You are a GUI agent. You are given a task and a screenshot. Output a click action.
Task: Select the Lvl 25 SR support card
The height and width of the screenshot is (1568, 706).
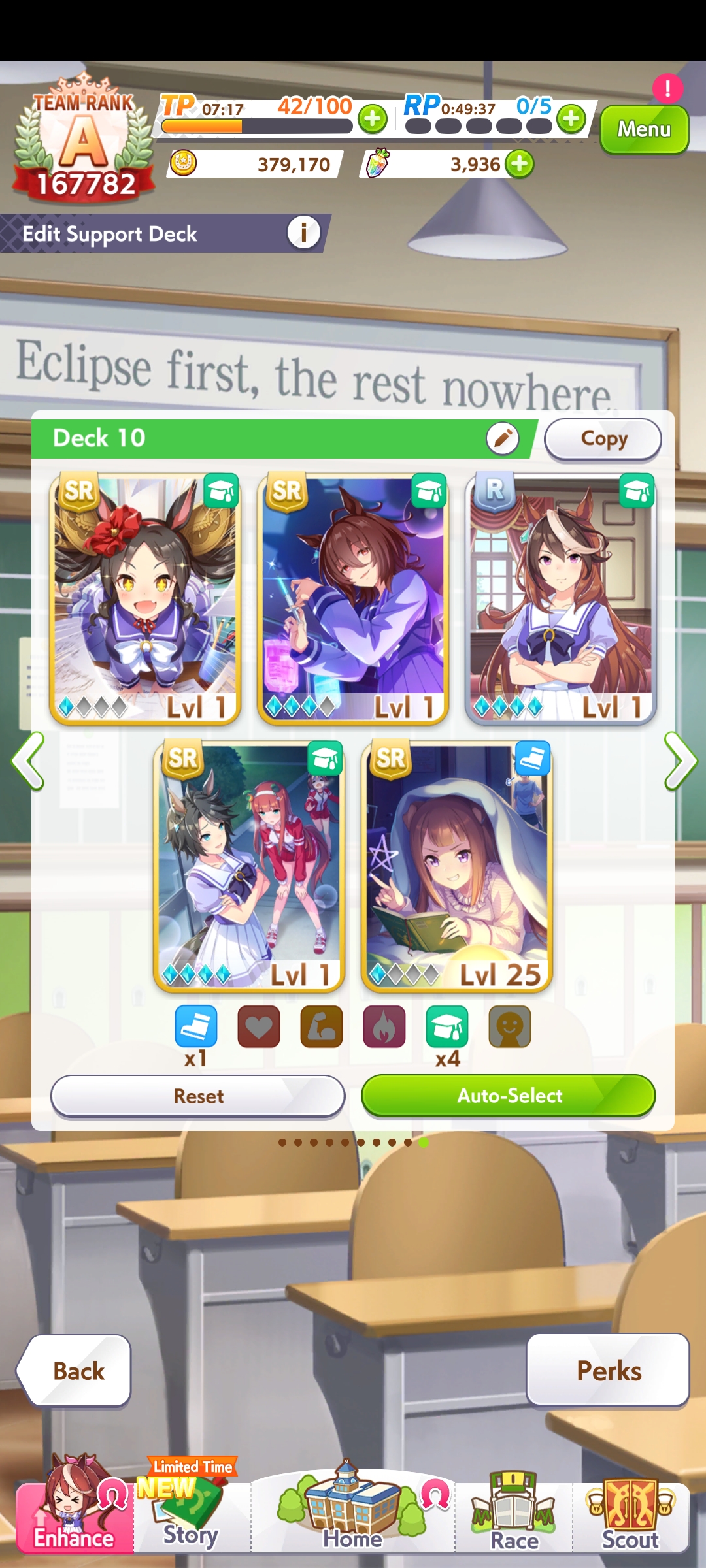(456, 865)
